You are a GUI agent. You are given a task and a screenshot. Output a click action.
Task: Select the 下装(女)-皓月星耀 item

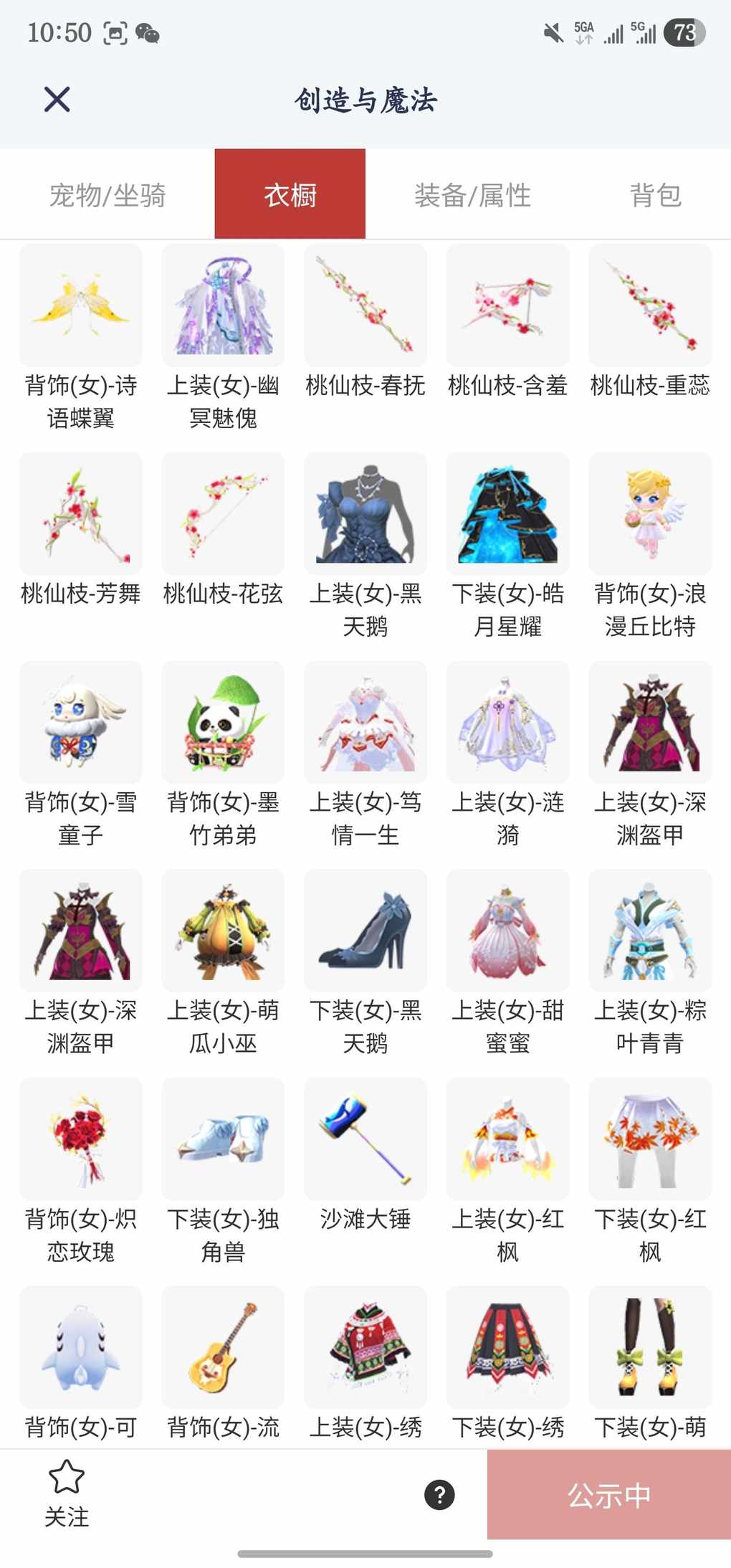coord(507,514)
